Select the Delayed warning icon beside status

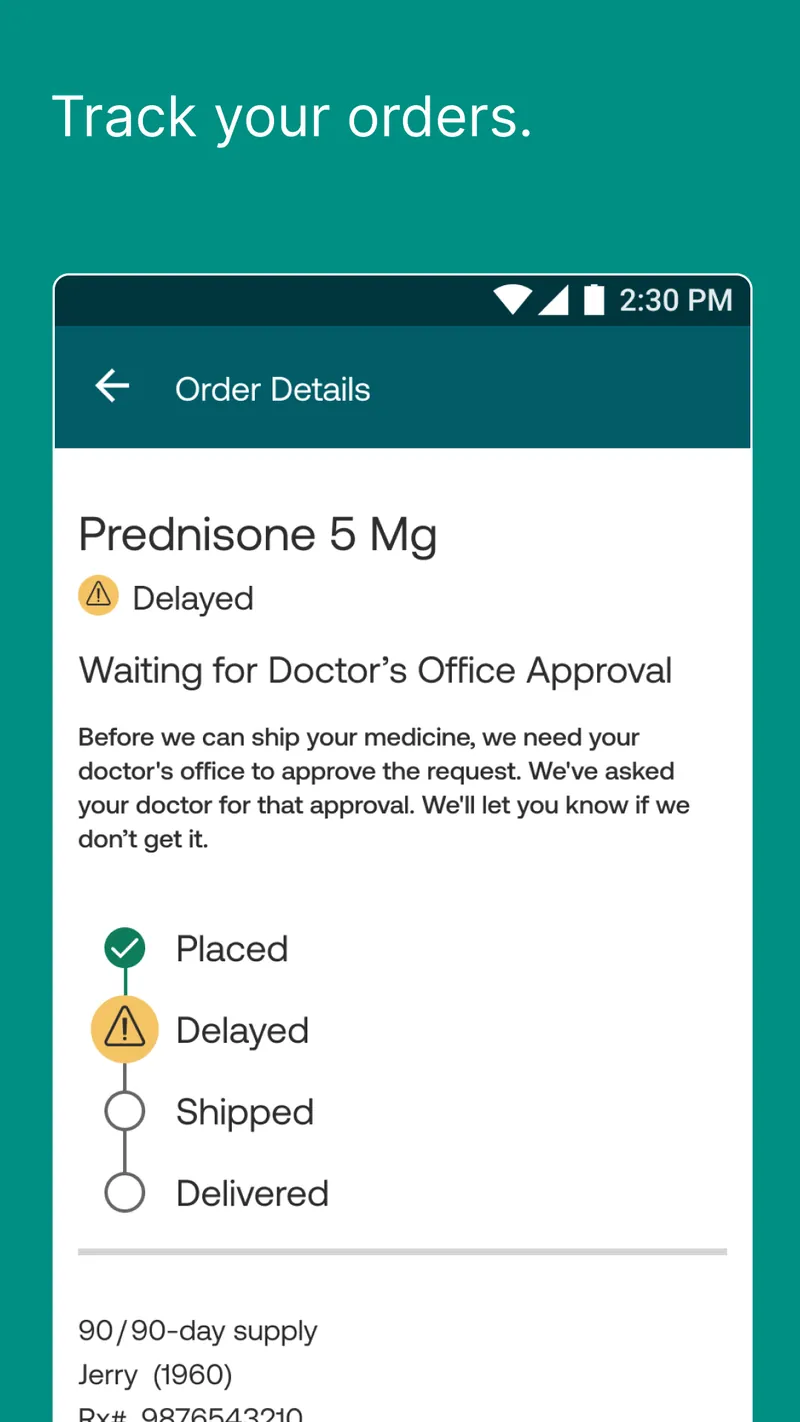click(x=98, y=595)
